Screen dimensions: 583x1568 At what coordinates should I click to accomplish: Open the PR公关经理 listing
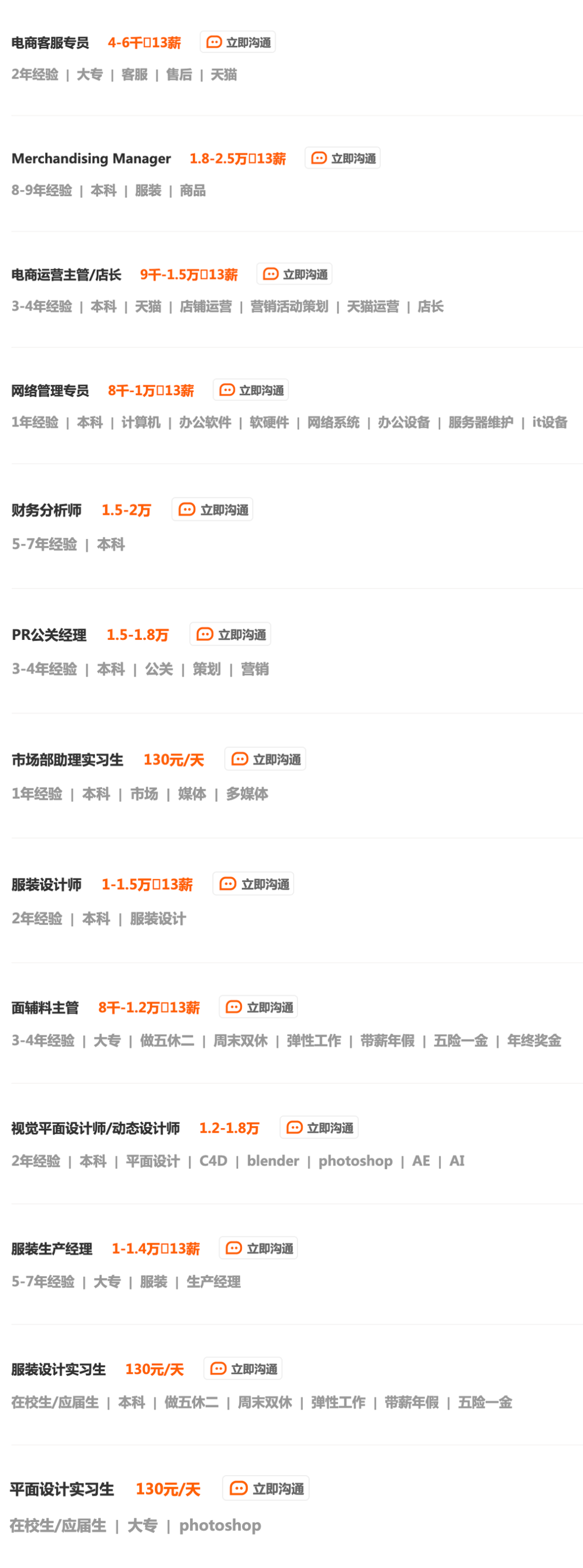tap(49, 635)
